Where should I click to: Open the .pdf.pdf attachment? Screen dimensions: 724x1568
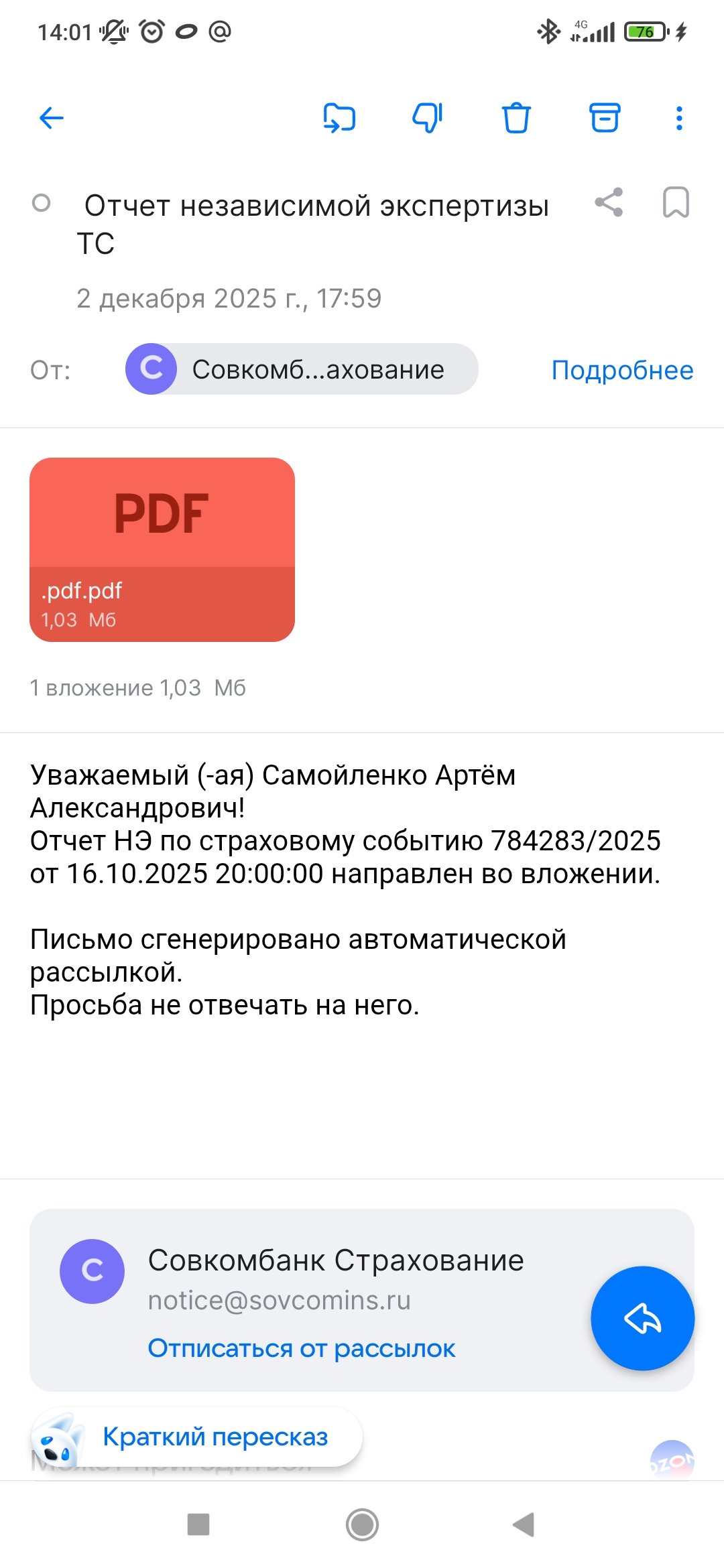(x=162, y=549)
